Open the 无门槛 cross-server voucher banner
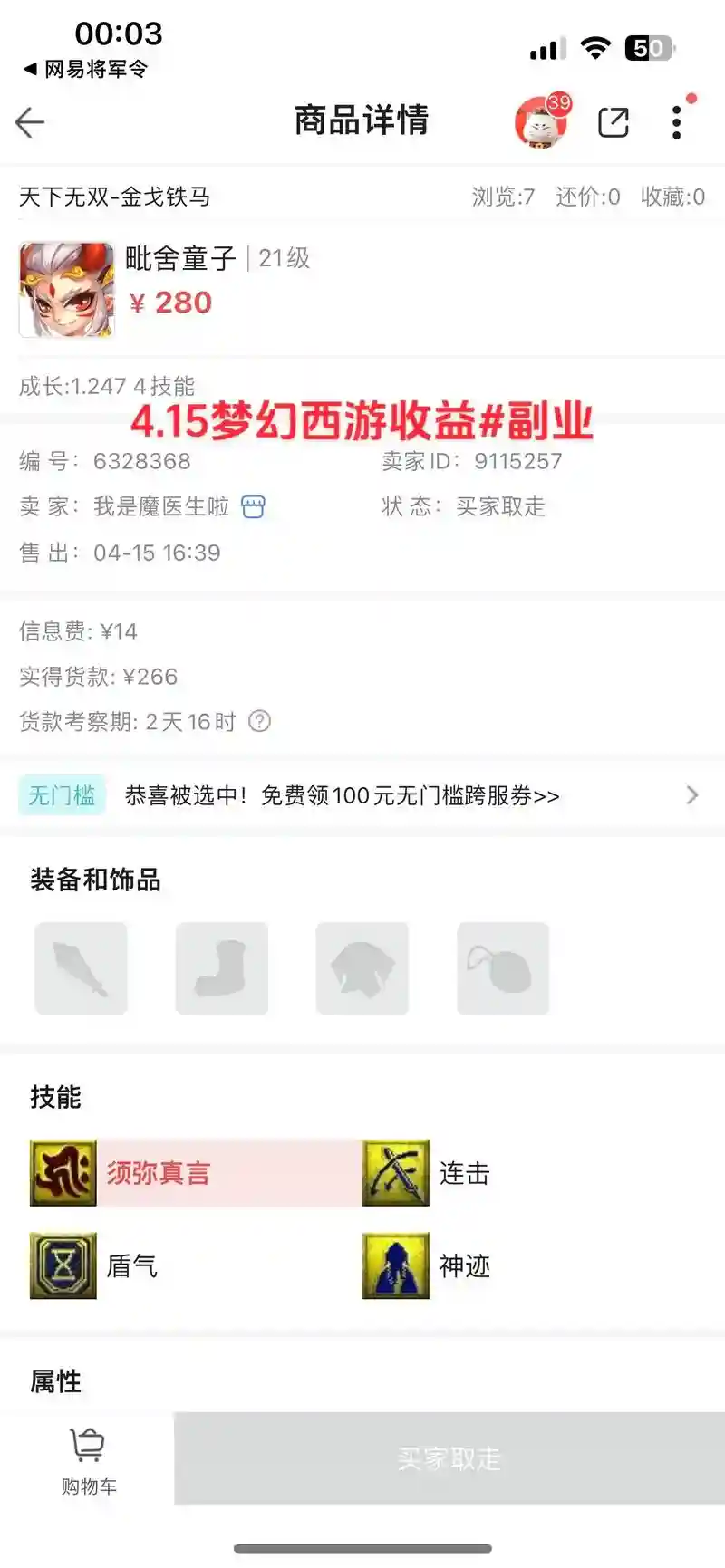 click(362, 795)
